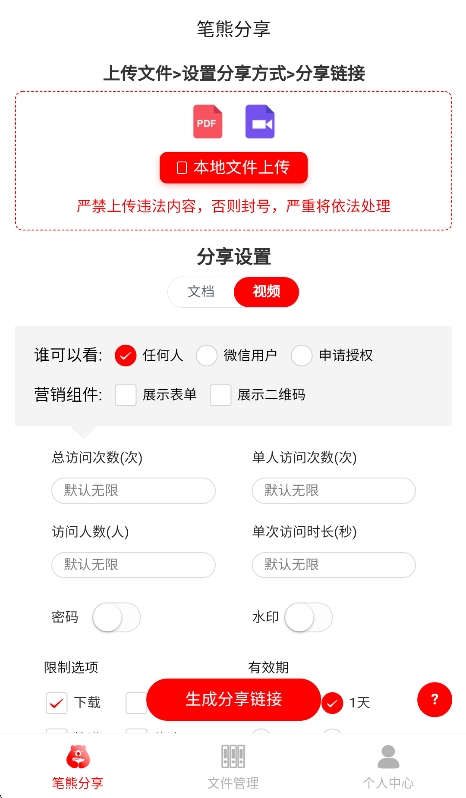Screen dimensions: 466x798
Task: Check the 展示二维码 box
Action: click(x=221, y=395)
